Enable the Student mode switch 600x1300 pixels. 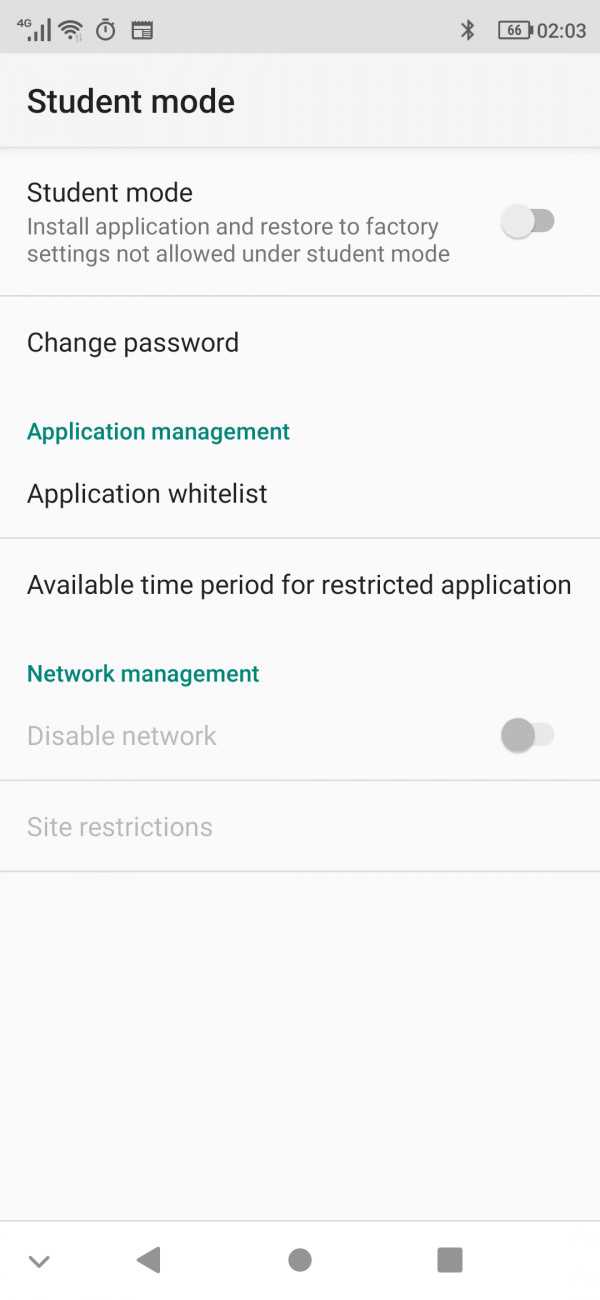(x=527, y=221)
